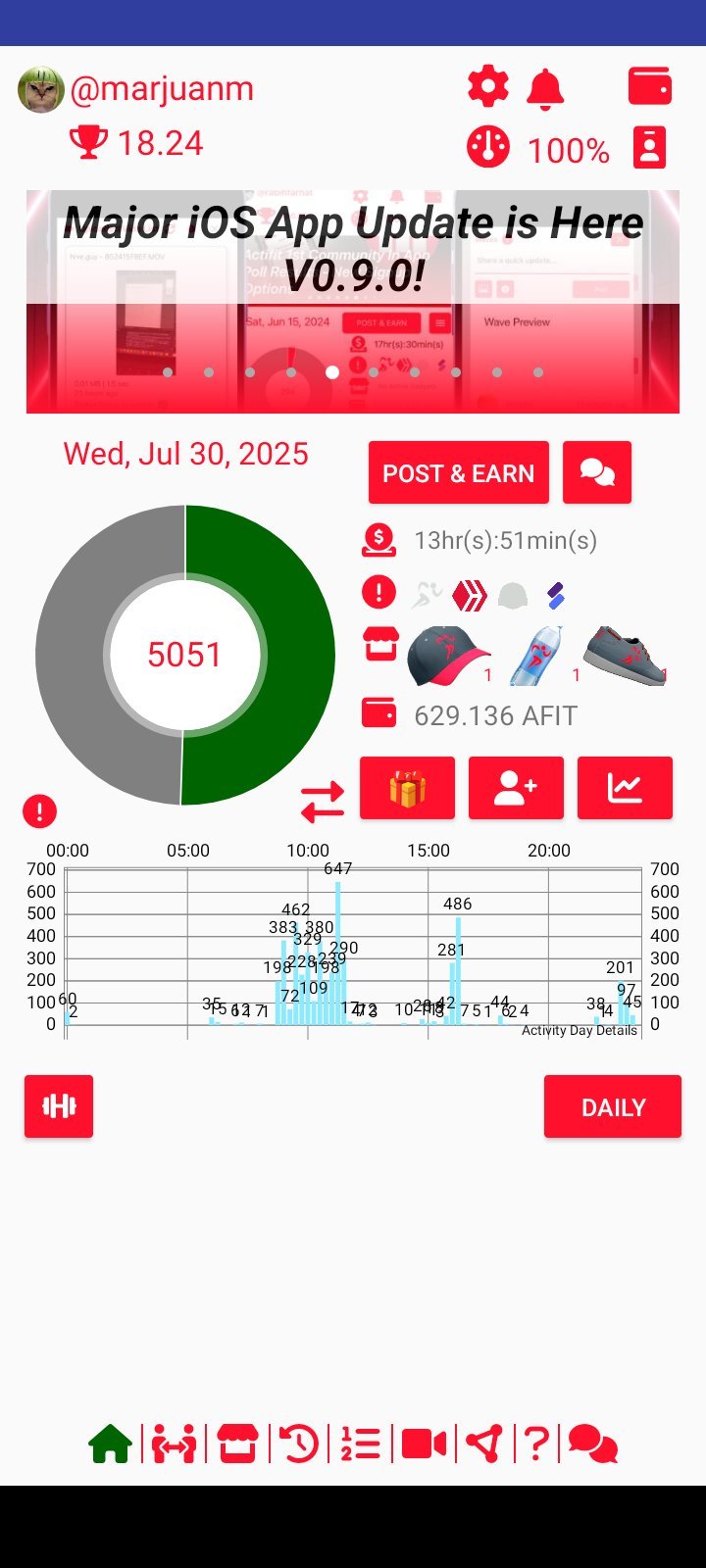Tap the add friend button

516,788
